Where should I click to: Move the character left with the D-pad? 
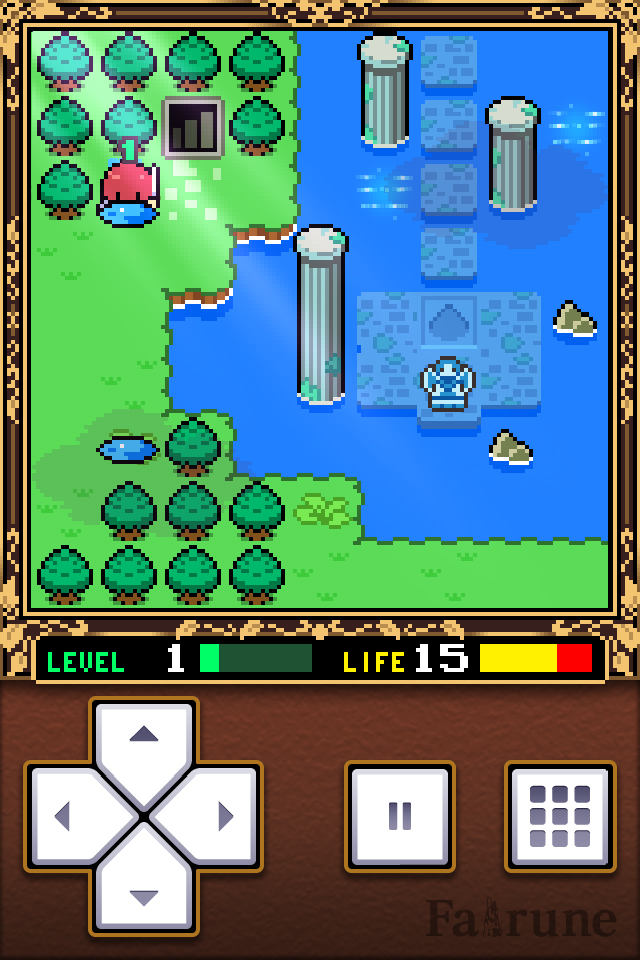(x=72, y=816)
